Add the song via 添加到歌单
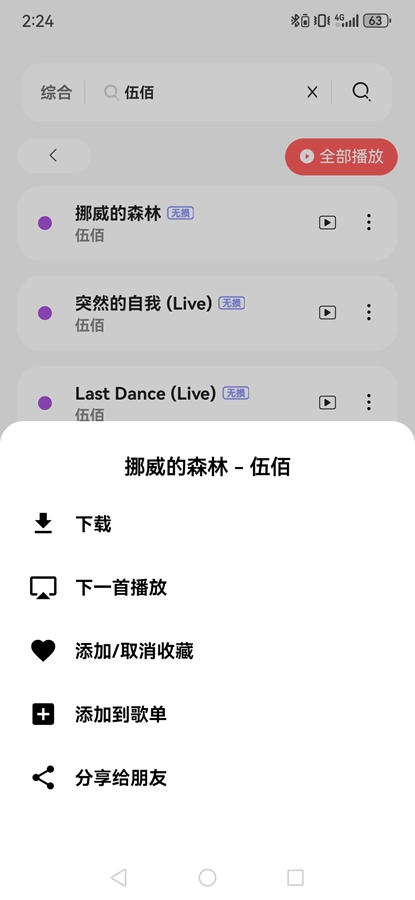 207,715
